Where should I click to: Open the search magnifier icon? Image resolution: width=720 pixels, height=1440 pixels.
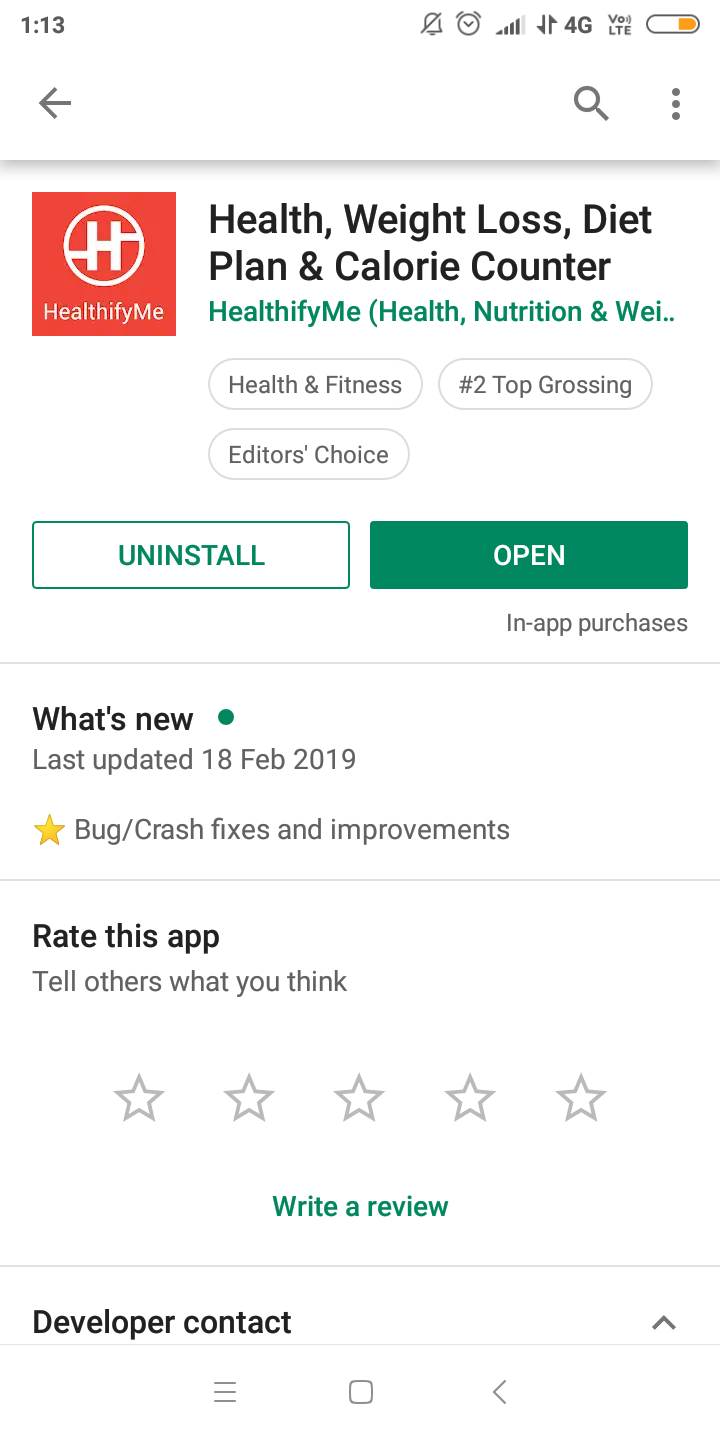(x=591, y=103)
